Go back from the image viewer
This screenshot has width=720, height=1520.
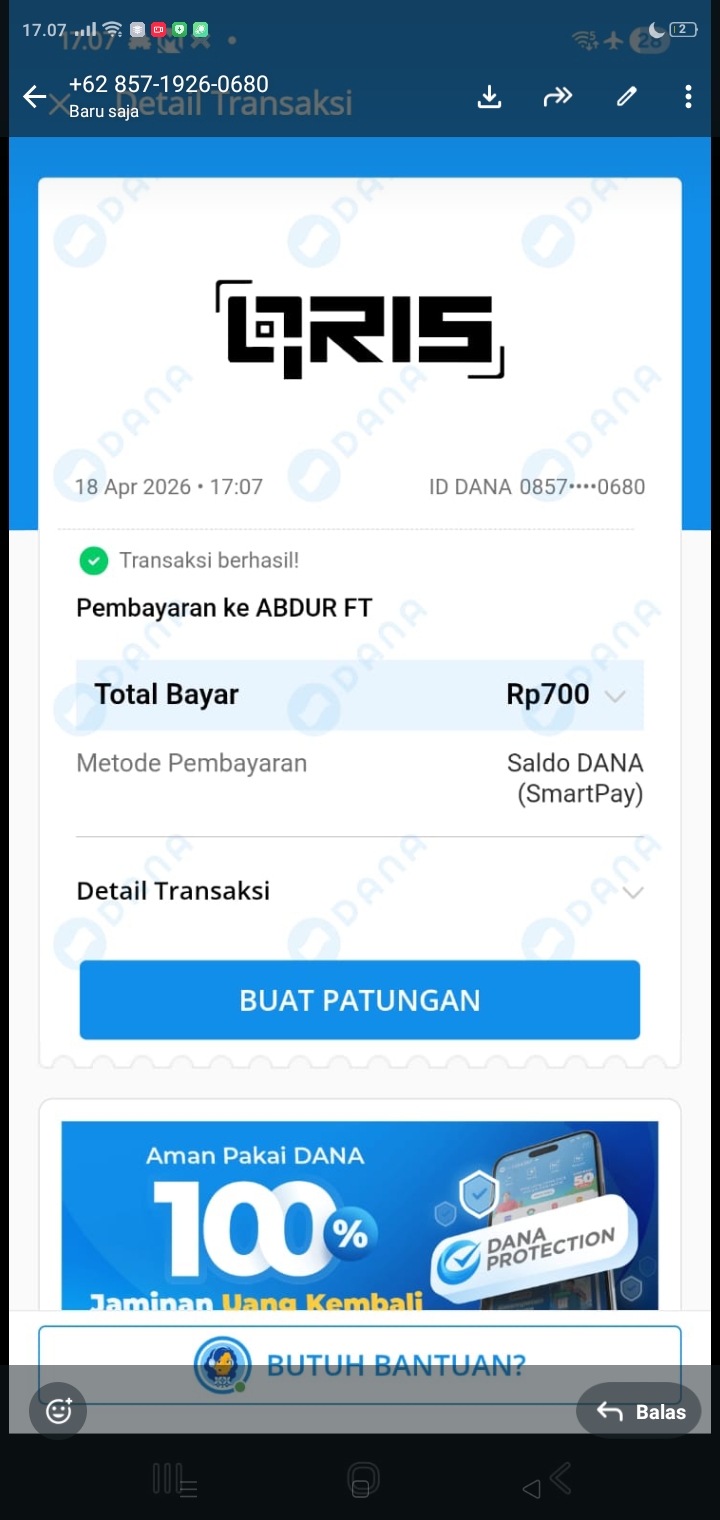point(34,96)
